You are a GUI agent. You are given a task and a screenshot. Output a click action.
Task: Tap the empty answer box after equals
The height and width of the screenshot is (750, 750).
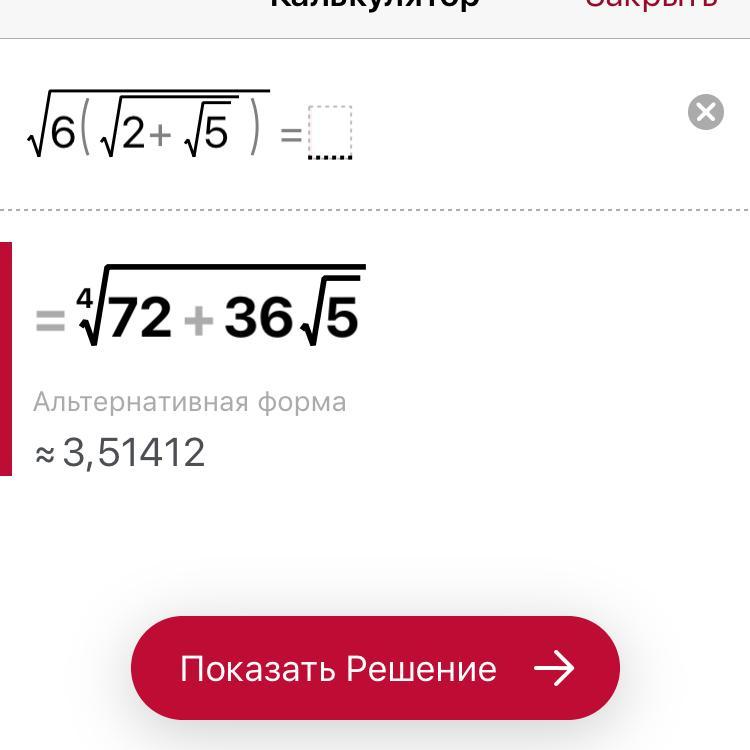pyautogui.click(x=330, y=132)
